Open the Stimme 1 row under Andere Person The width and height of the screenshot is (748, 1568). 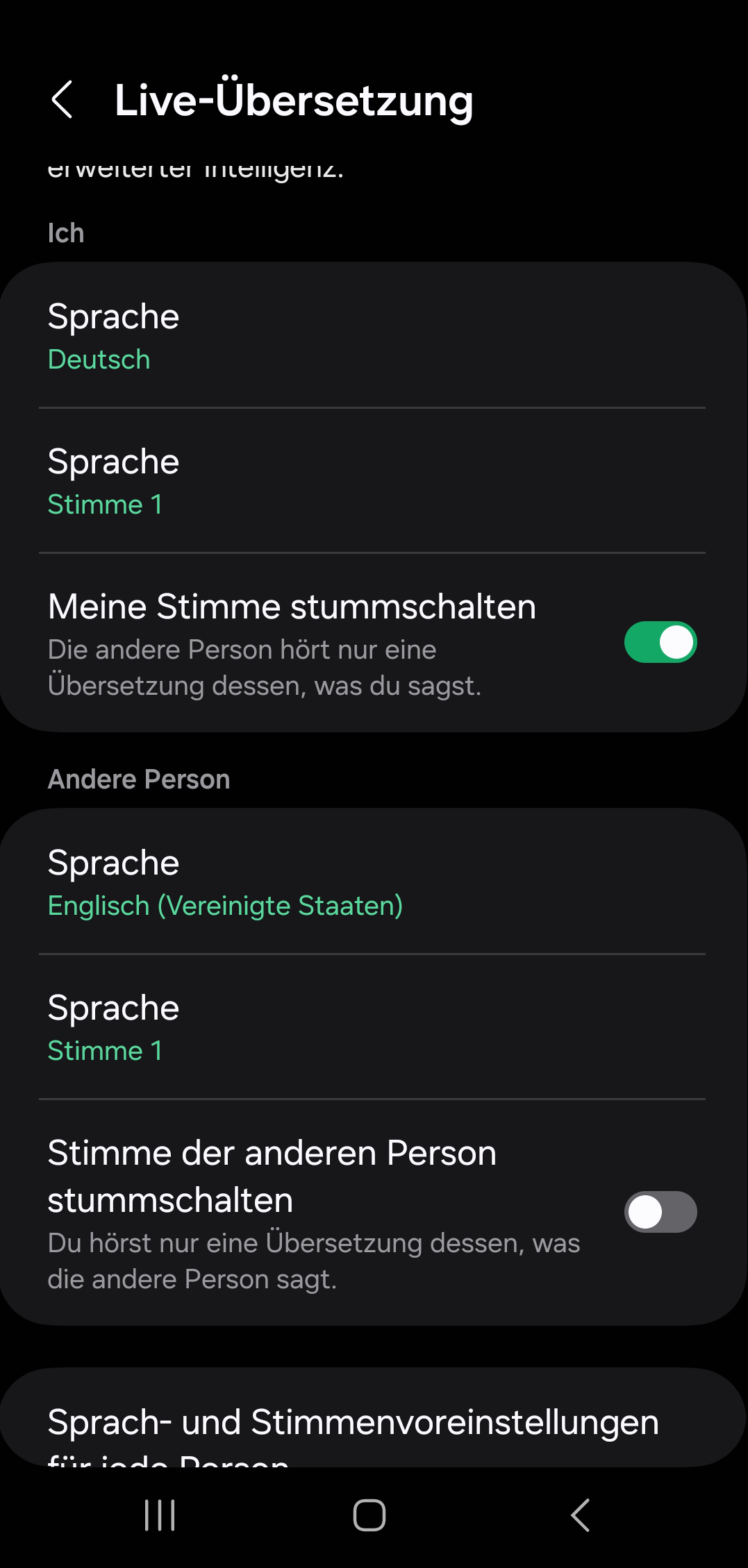click(x=374, y=1027)
